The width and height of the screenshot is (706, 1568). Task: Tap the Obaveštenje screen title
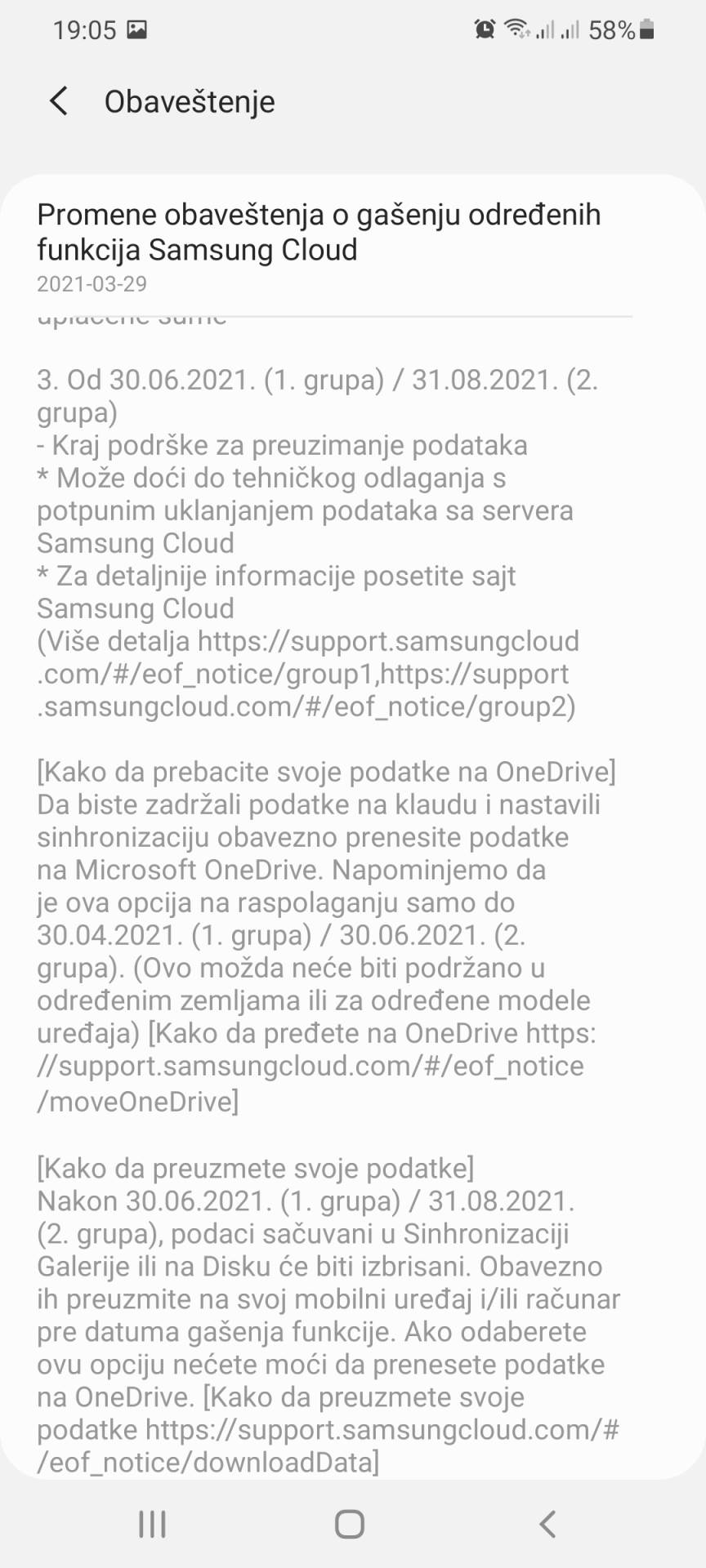pyautogui.click(x=189, y=100)
